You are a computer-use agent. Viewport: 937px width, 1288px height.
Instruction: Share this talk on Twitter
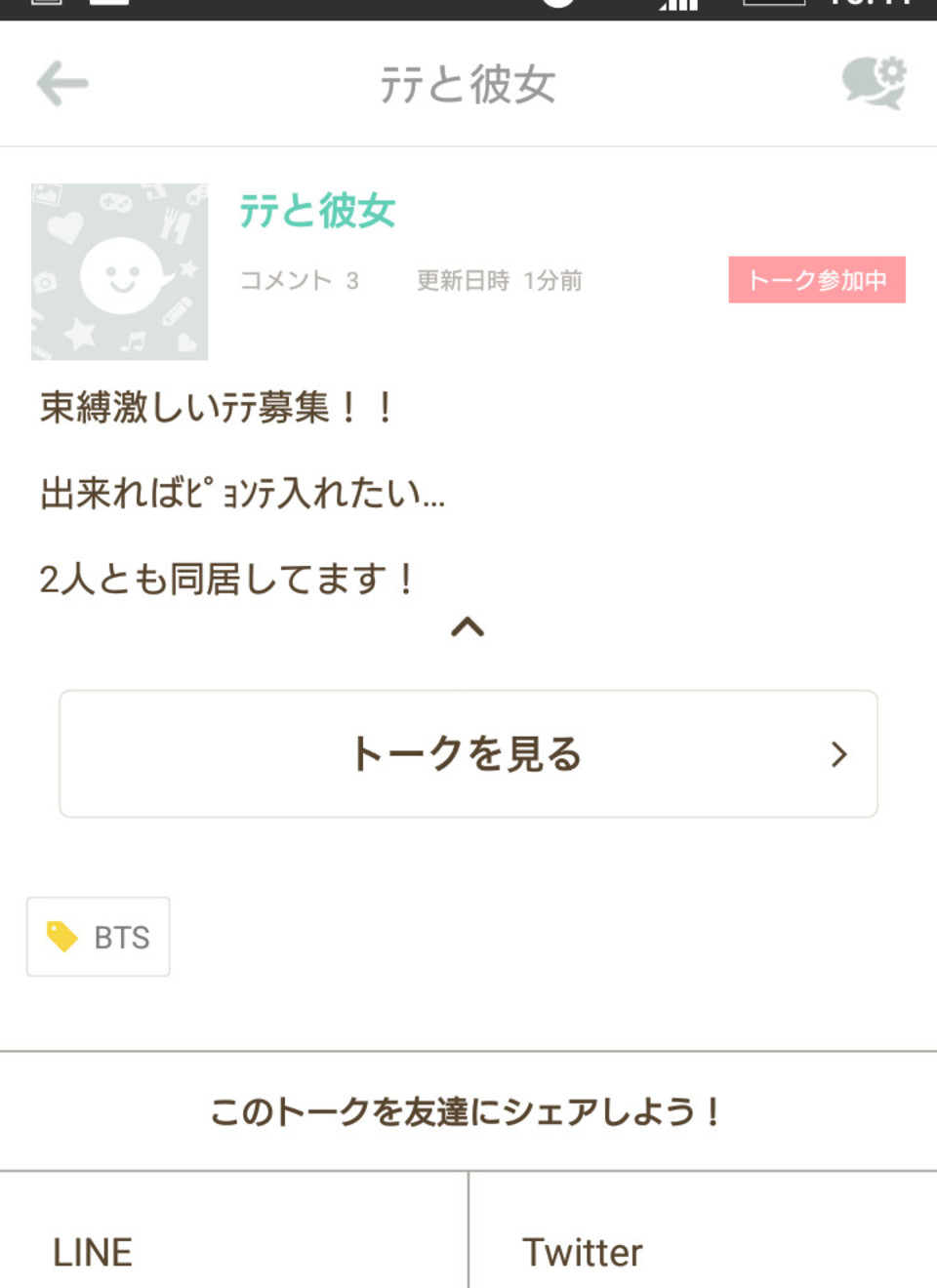click(x=703, y=1251)
